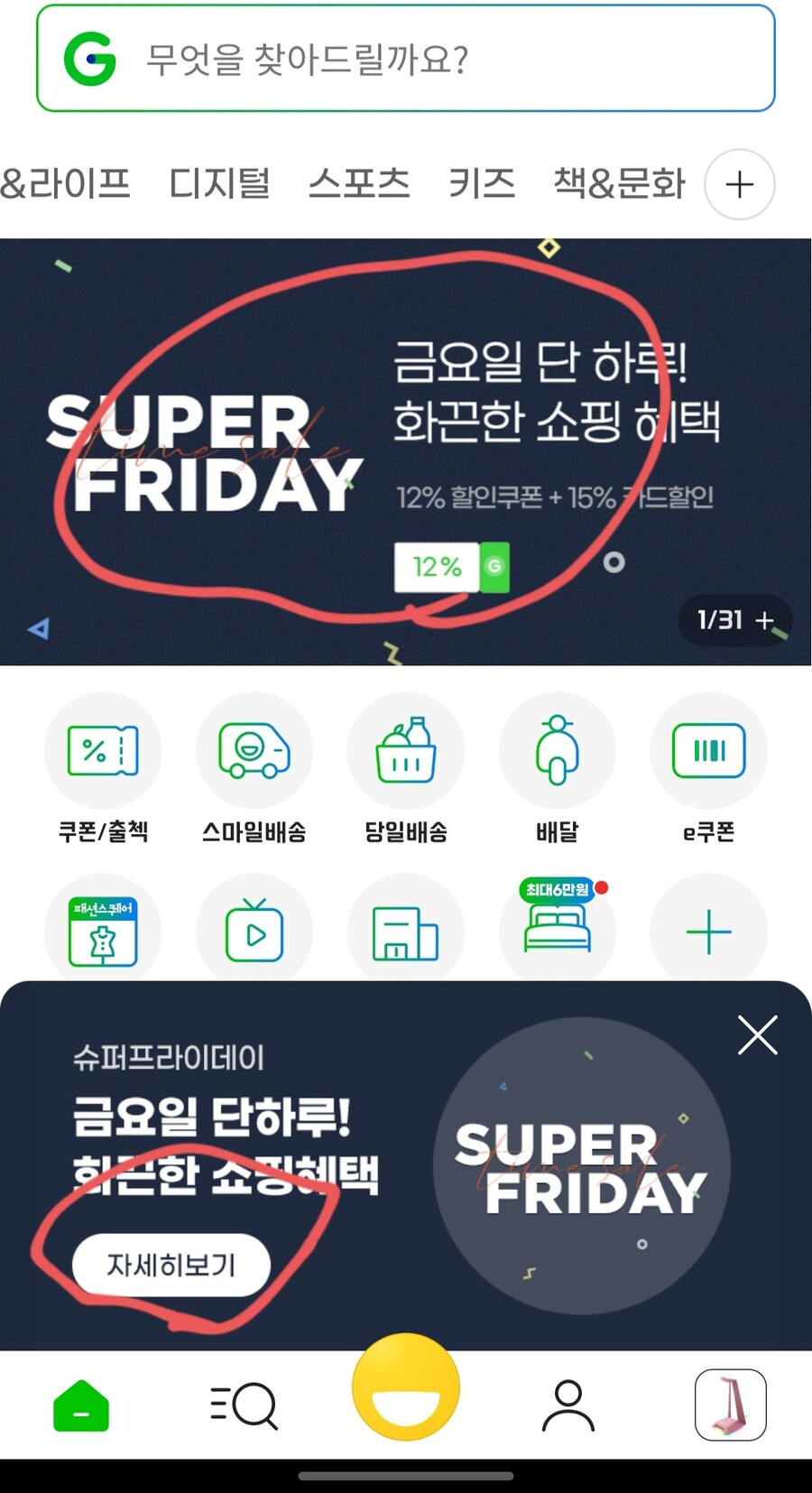Tap 자세히보기 in the Super Friday popup
812x1493 pixels.
[171, 1265]
